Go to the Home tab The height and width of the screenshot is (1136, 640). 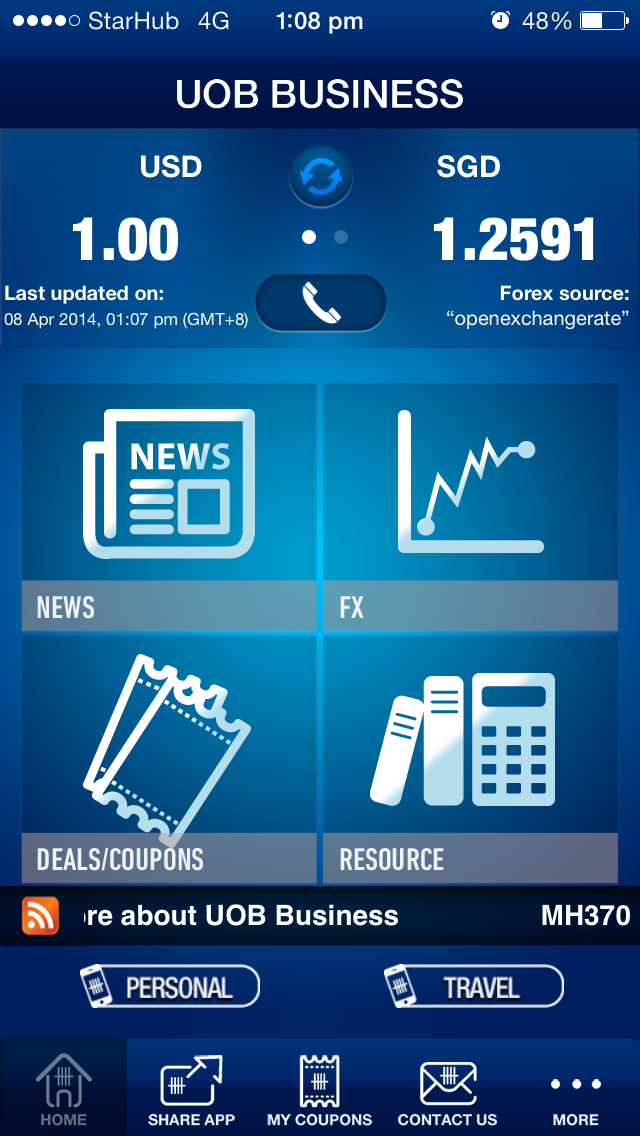(x=64, y=1088)
